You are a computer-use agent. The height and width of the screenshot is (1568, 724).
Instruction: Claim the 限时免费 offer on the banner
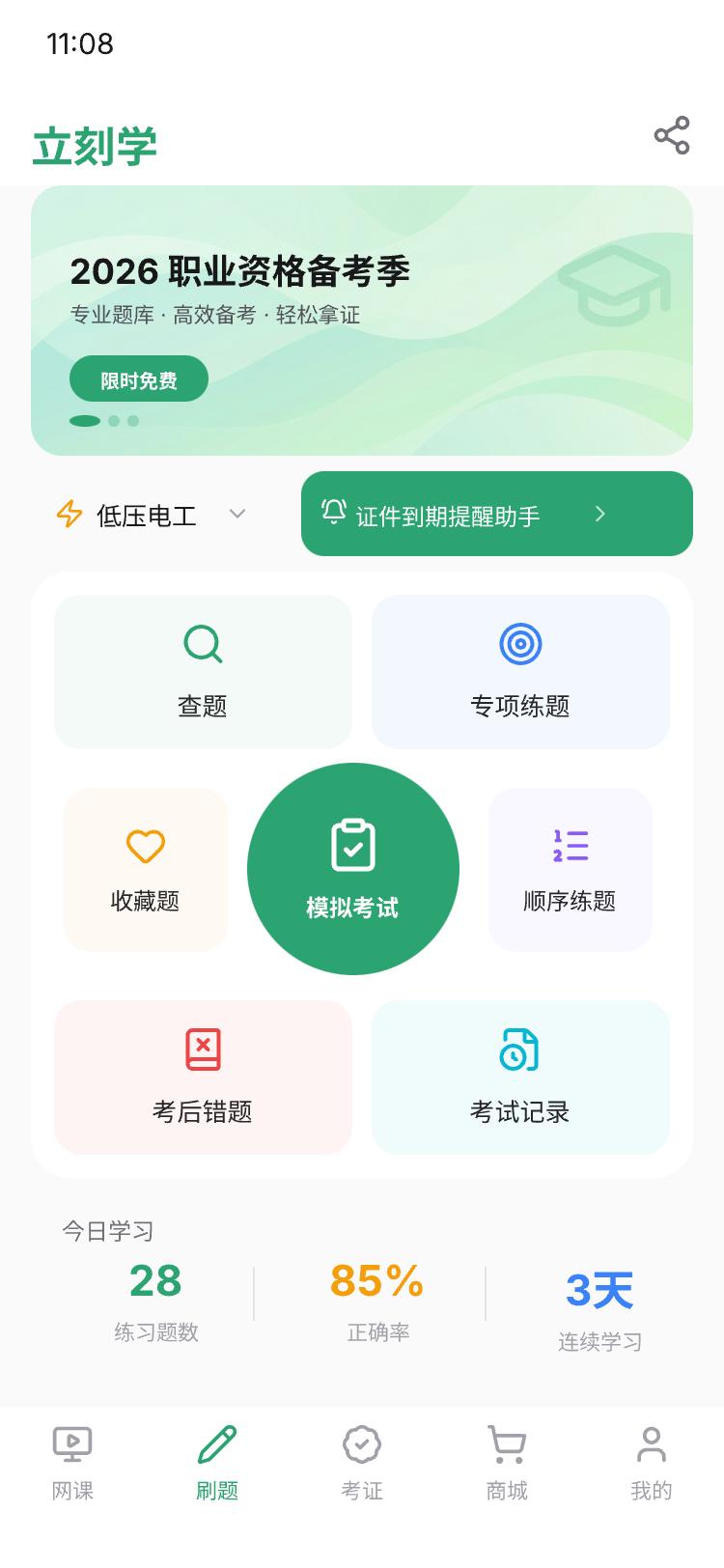pyautogui.click(x=139, y=379)
